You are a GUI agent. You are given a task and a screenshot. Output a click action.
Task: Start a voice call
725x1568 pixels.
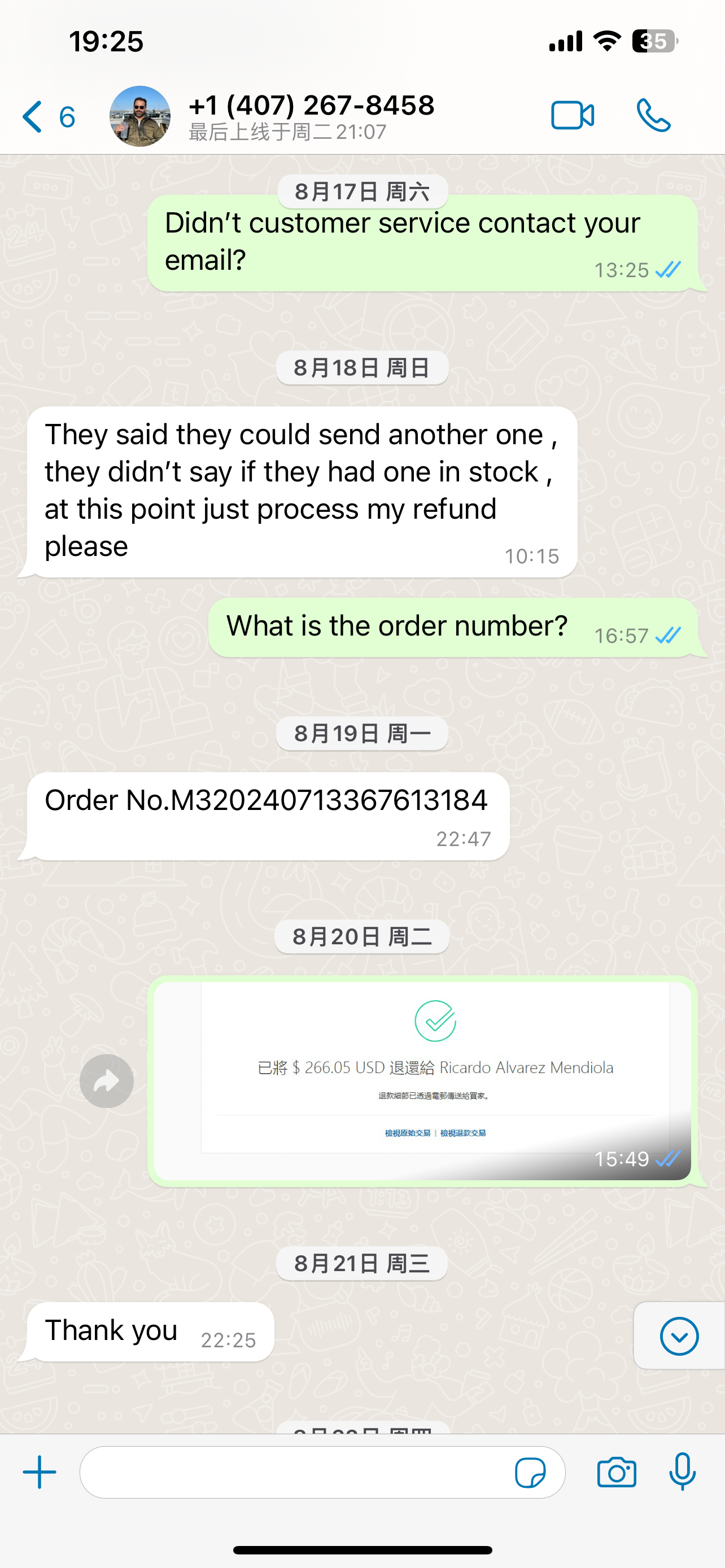(x=653, y=116)
